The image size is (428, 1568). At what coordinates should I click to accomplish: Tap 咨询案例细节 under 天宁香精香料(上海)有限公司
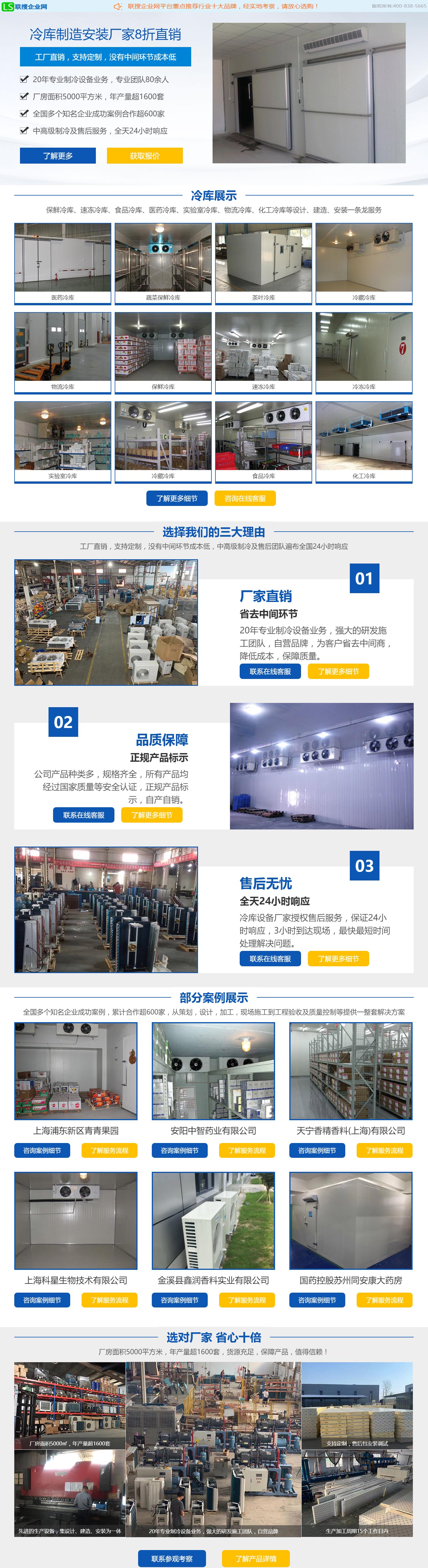pyautogui.click(x=317, y=1150)
